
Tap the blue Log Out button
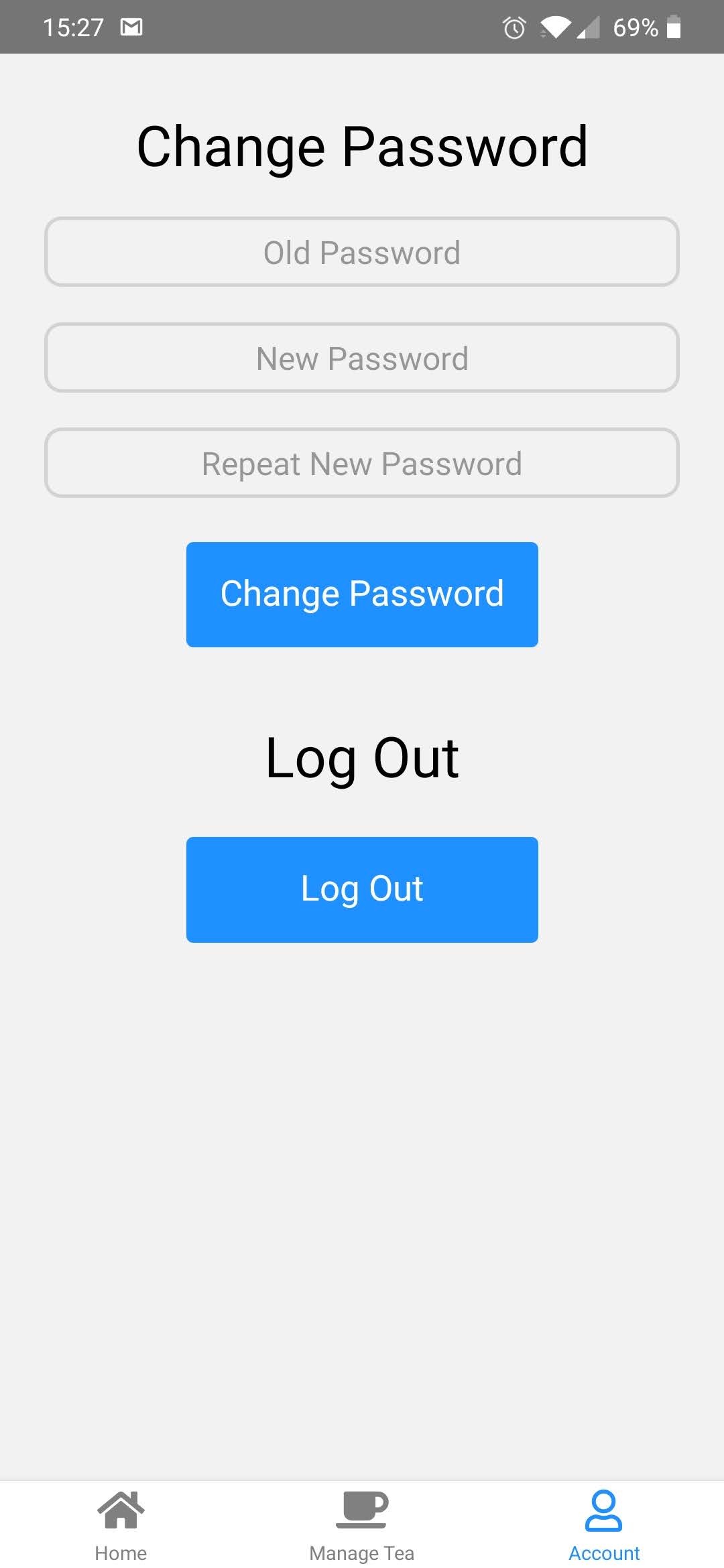click(x=362, y=889)
